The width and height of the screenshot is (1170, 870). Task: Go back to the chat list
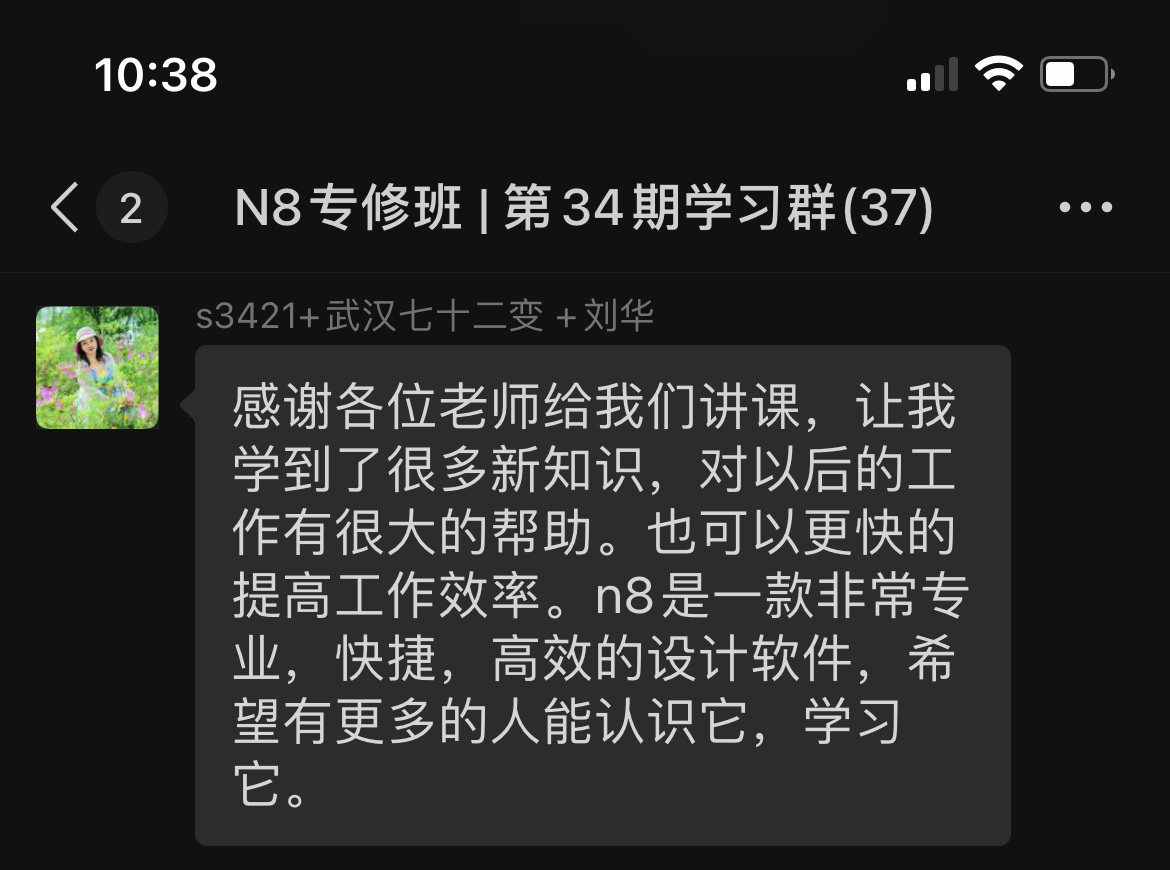tap(66, 208)
